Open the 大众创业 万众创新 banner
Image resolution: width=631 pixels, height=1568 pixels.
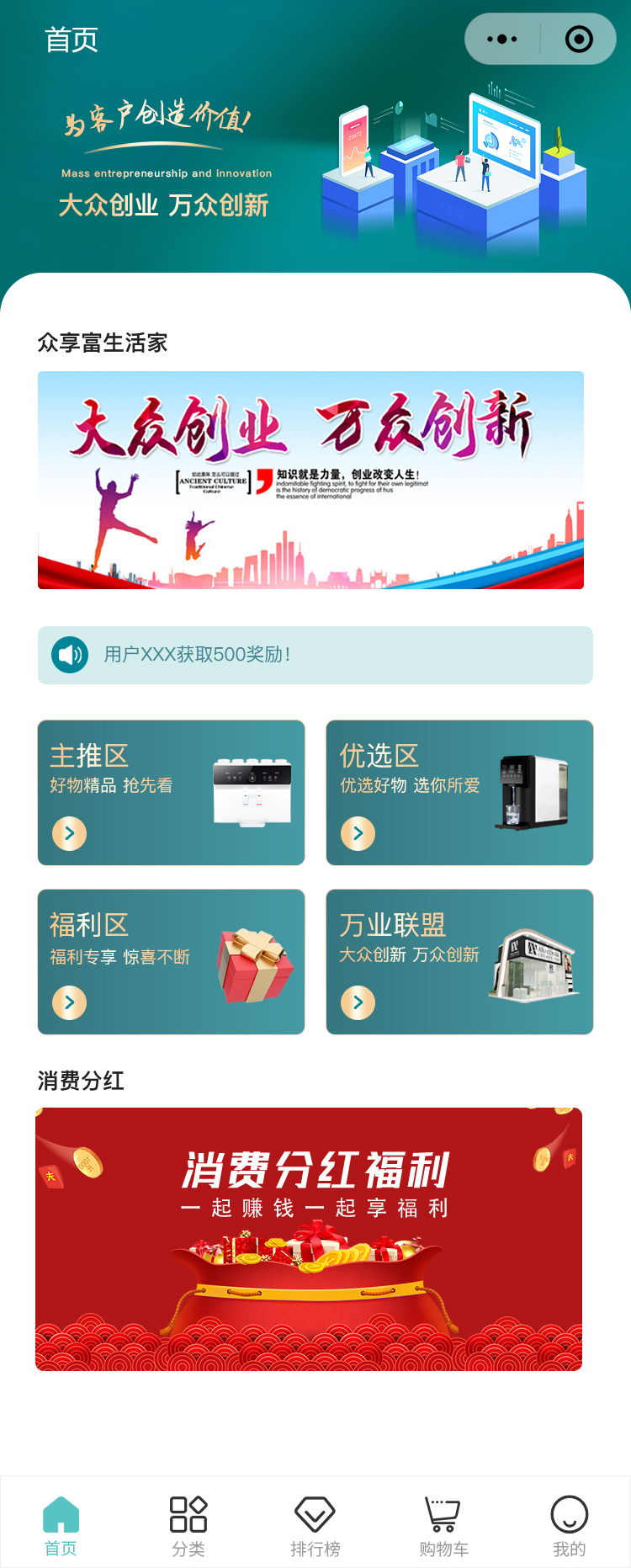[310, 480]
